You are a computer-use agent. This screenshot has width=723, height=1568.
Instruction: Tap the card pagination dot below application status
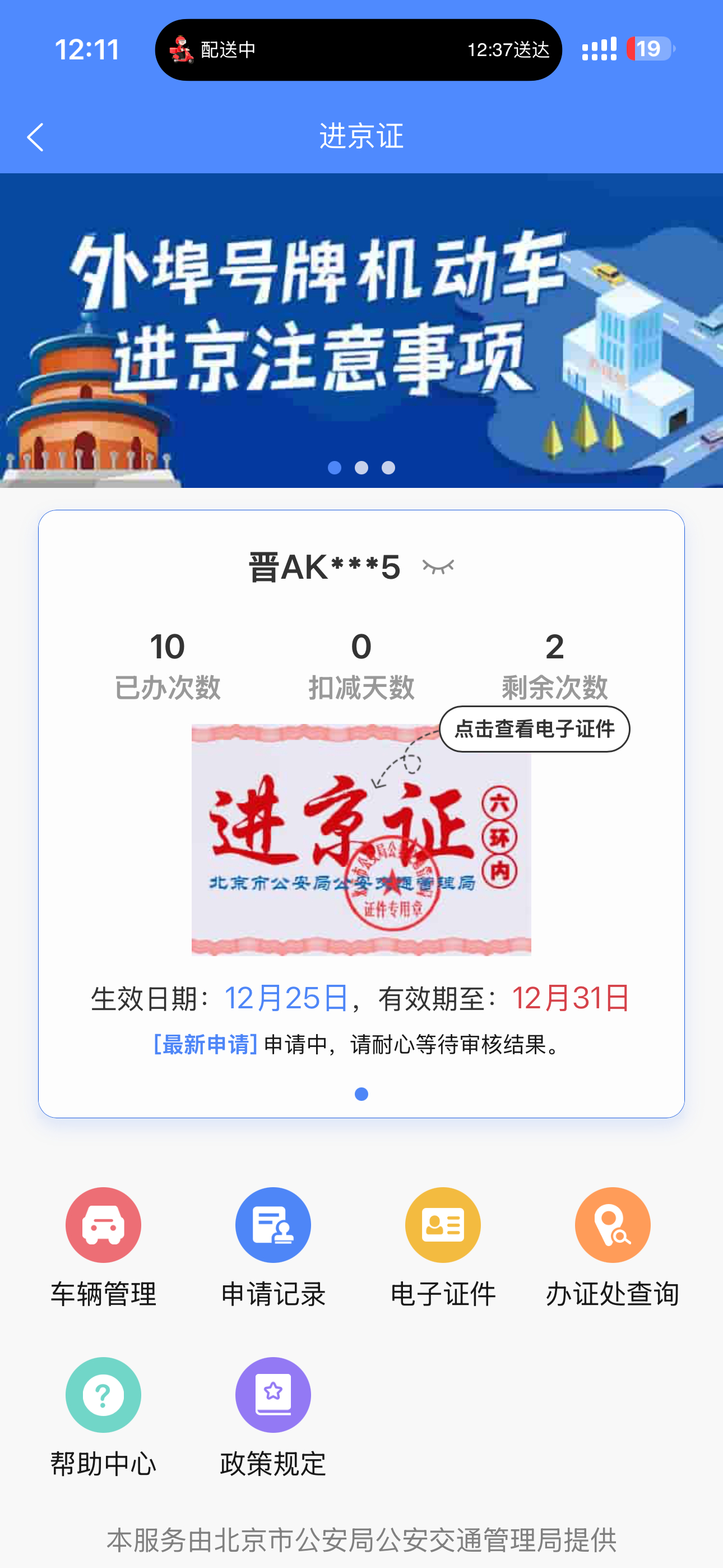(x=361, y=1094)
